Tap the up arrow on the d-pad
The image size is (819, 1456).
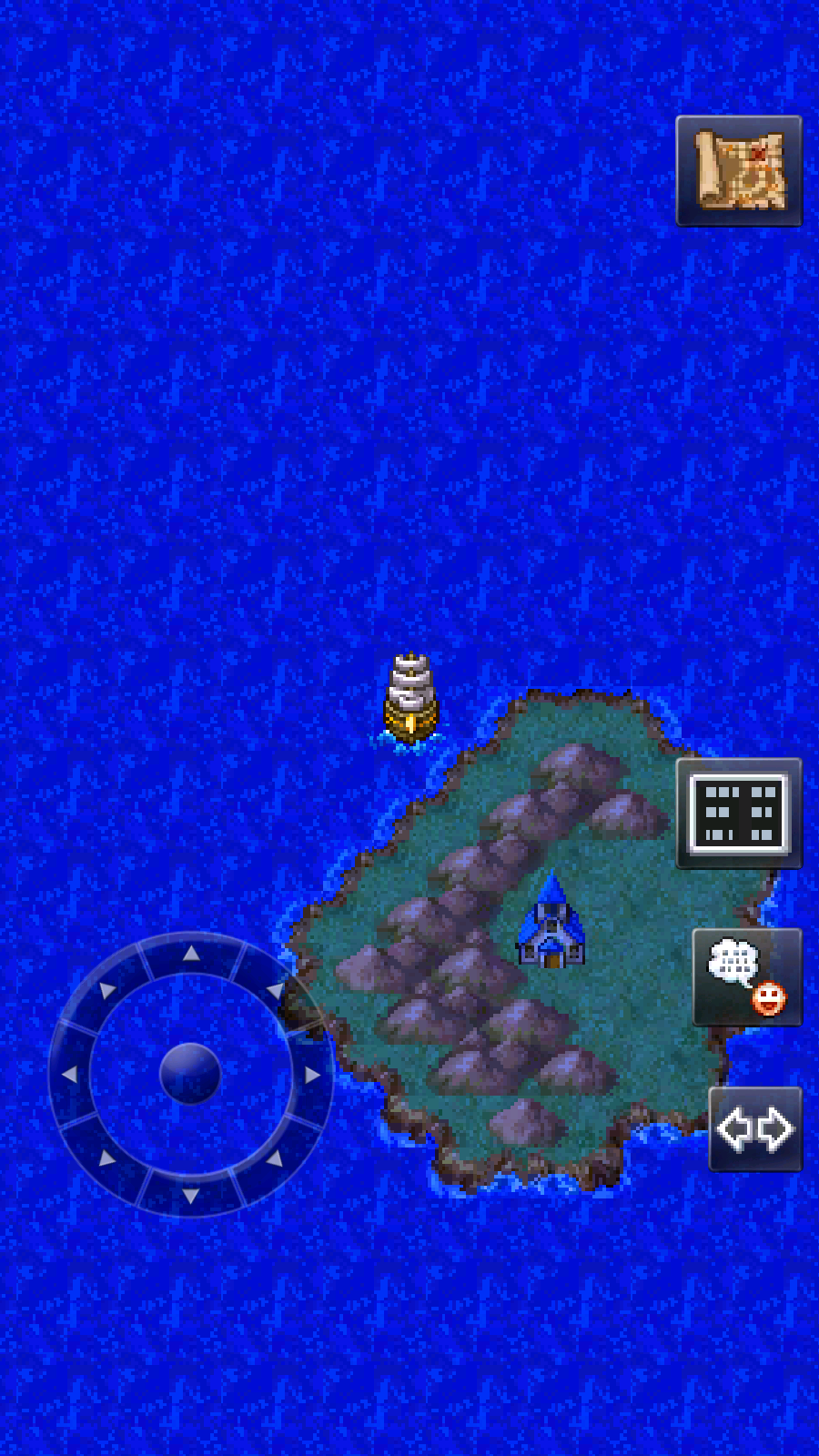pos(191,954)
